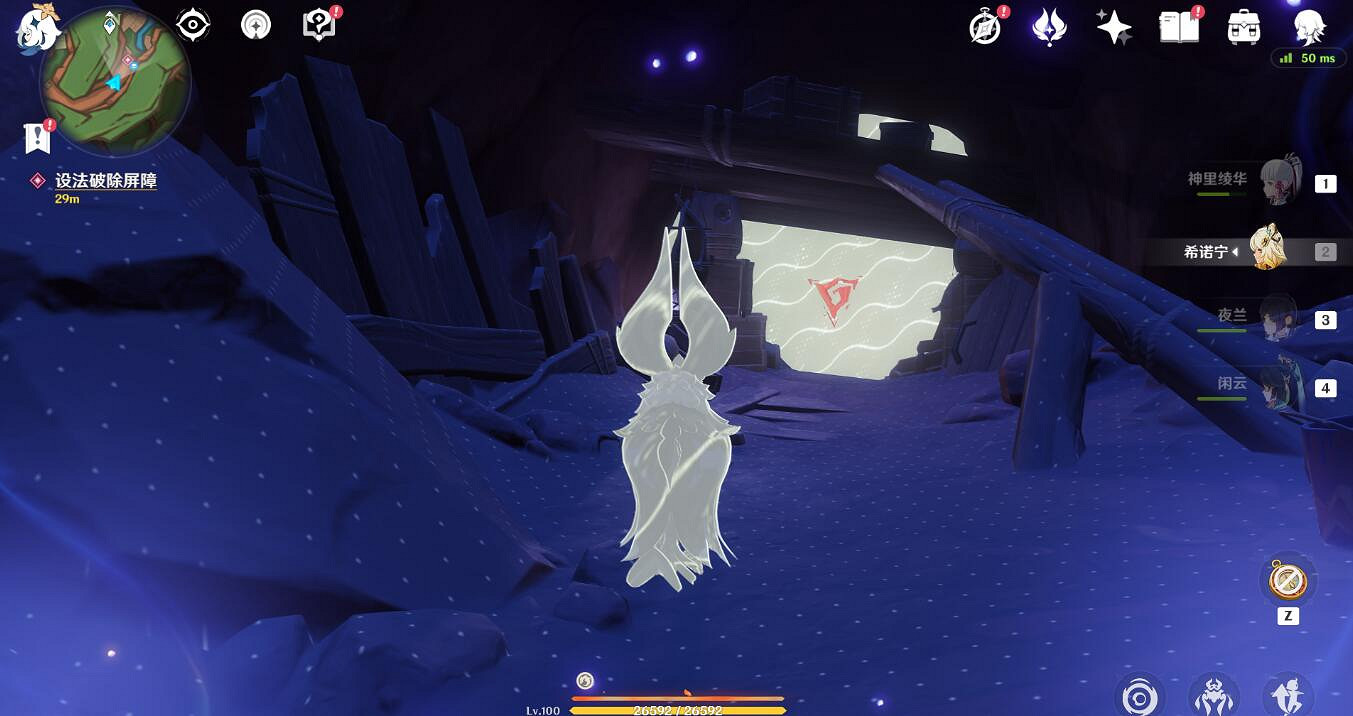Viewport: 1353px width, 716px height.
Task: Open the battle pass icon
Action: click(1048, 27)
